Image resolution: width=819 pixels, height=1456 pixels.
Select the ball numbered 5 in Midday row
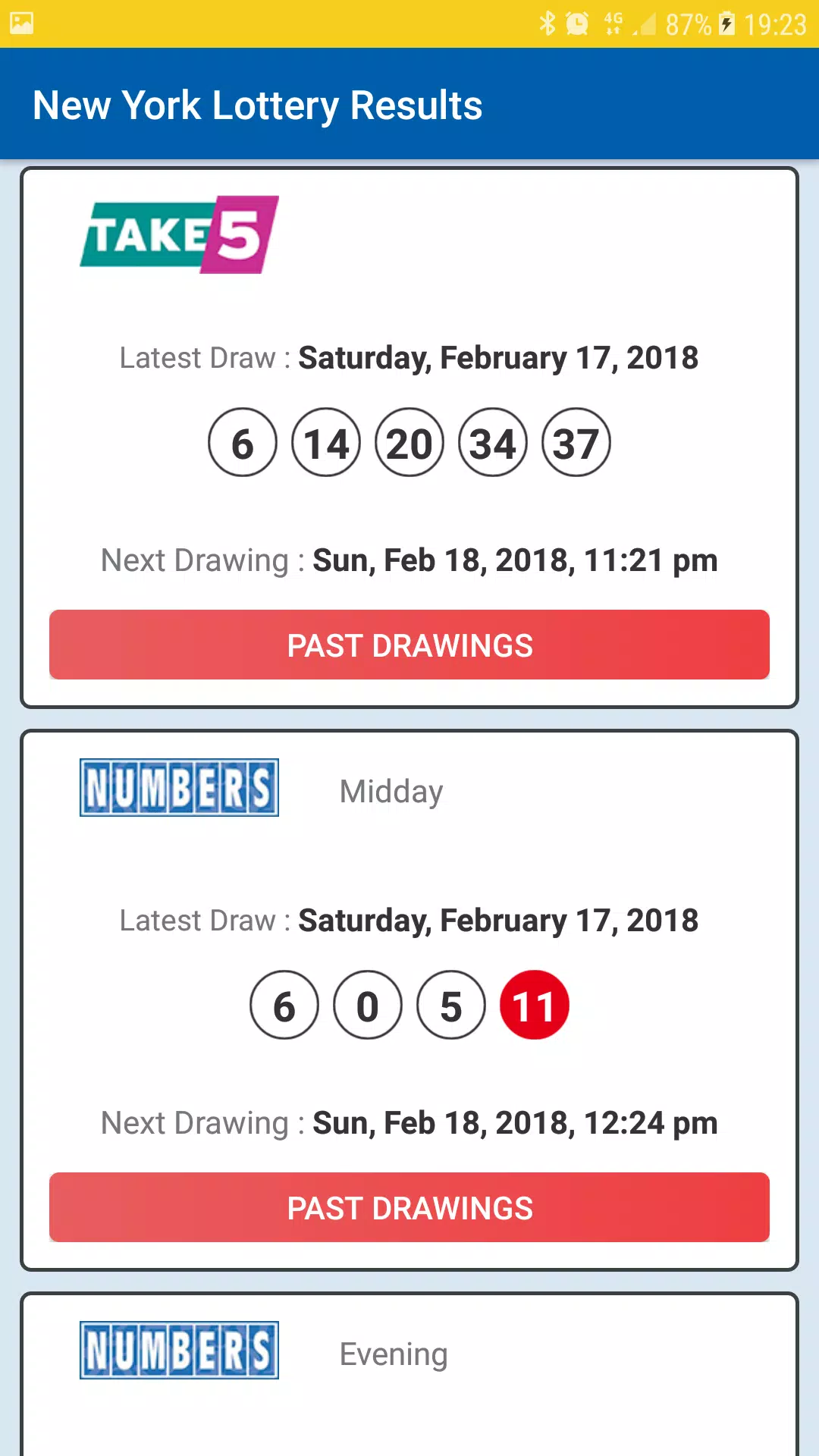pos(451,1006)
